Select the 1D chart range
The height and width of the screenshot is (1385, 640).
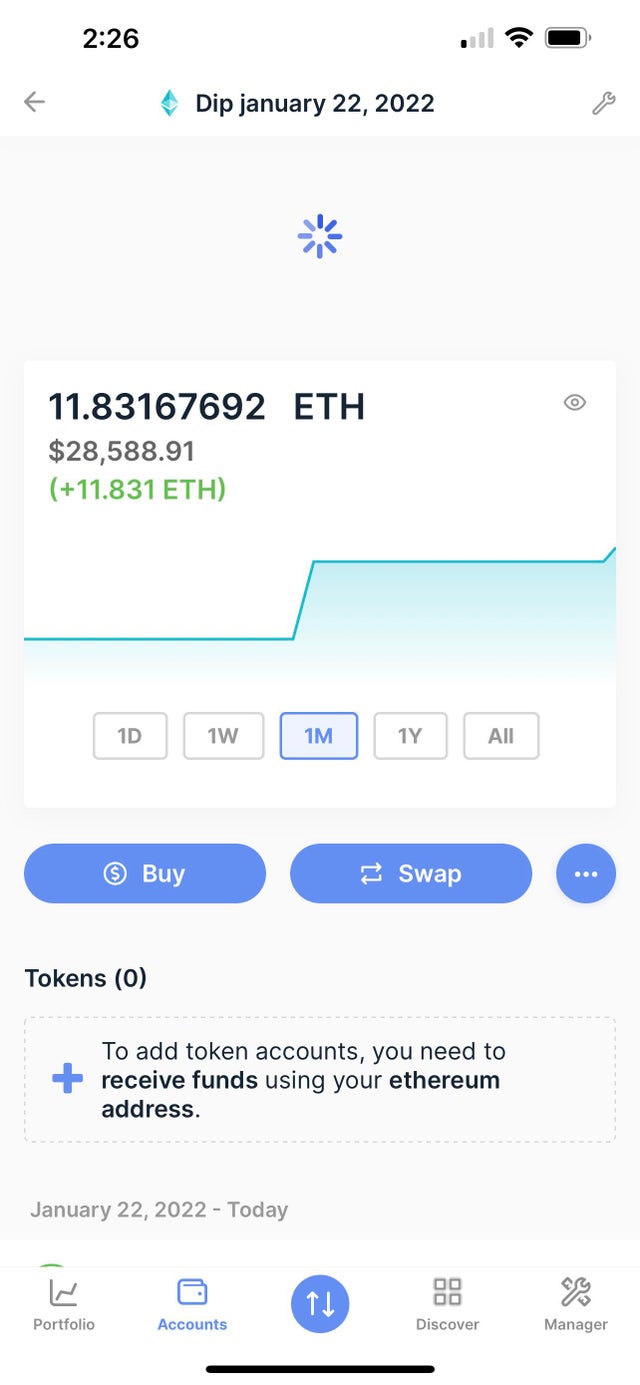(130, 736)
